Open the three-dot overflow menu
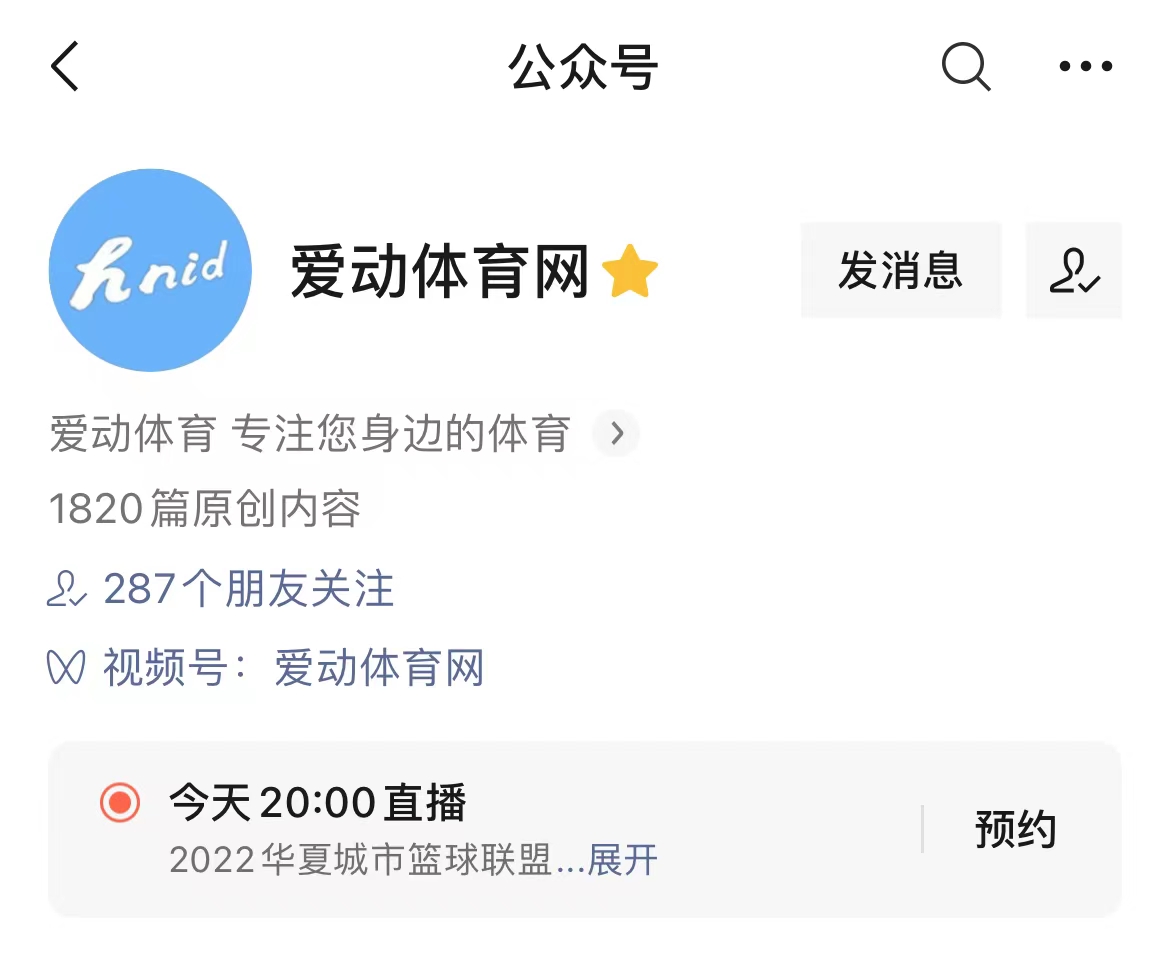Image resolution: width=1170 pixels, height=969 pixels. coord(1085,68)
